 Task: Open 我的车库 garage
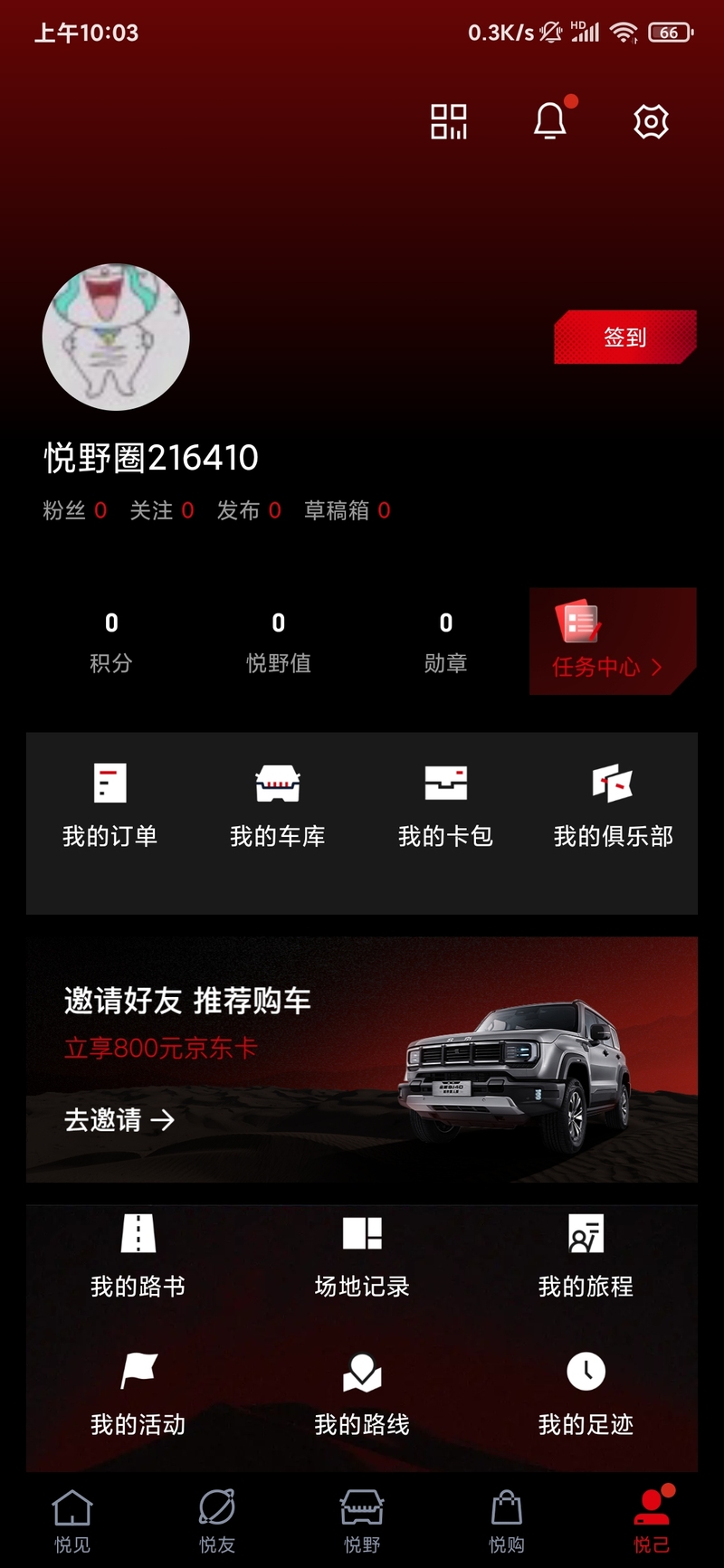coord(278,804)
